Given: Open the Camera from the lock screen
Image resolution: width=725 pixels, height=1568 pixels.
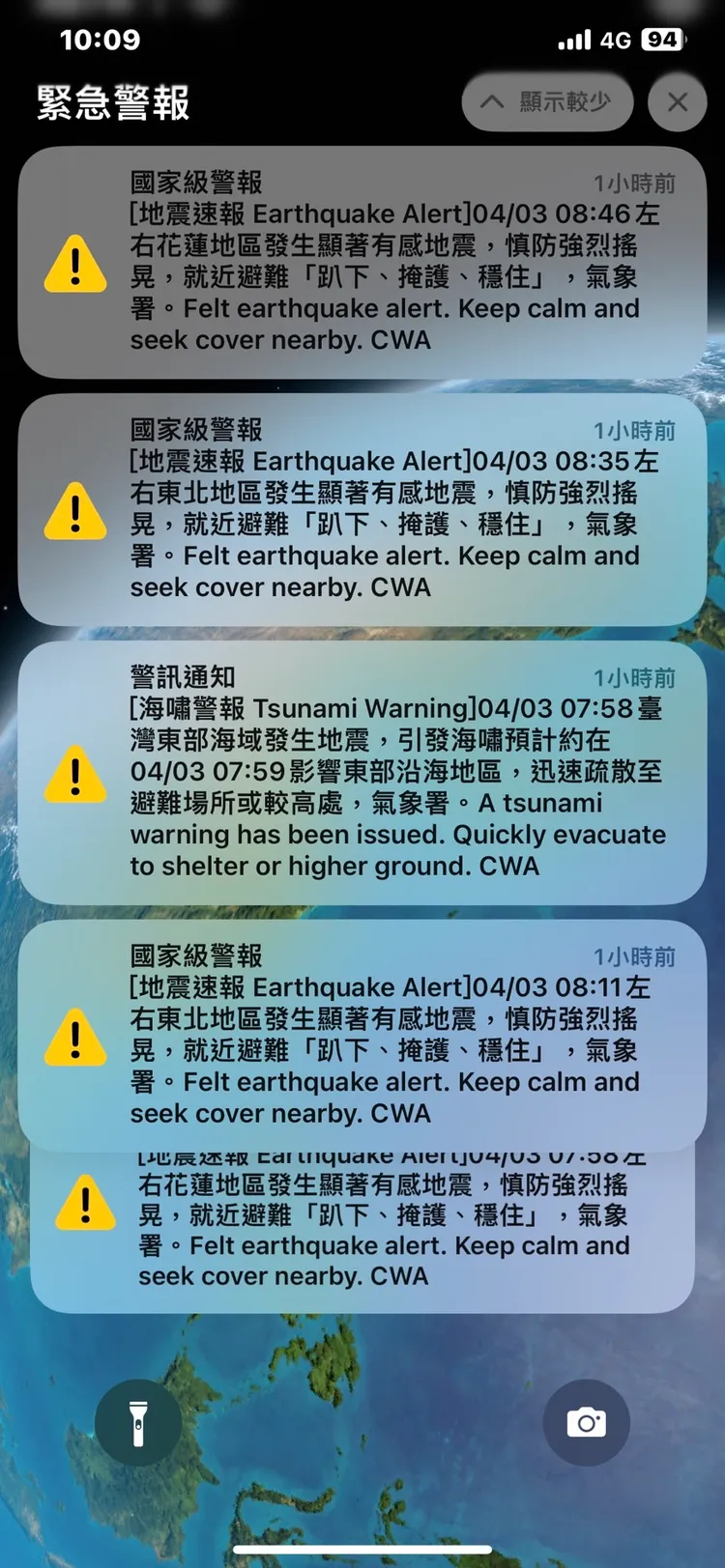Looking at the screenshot, I should coord(586,1422).
